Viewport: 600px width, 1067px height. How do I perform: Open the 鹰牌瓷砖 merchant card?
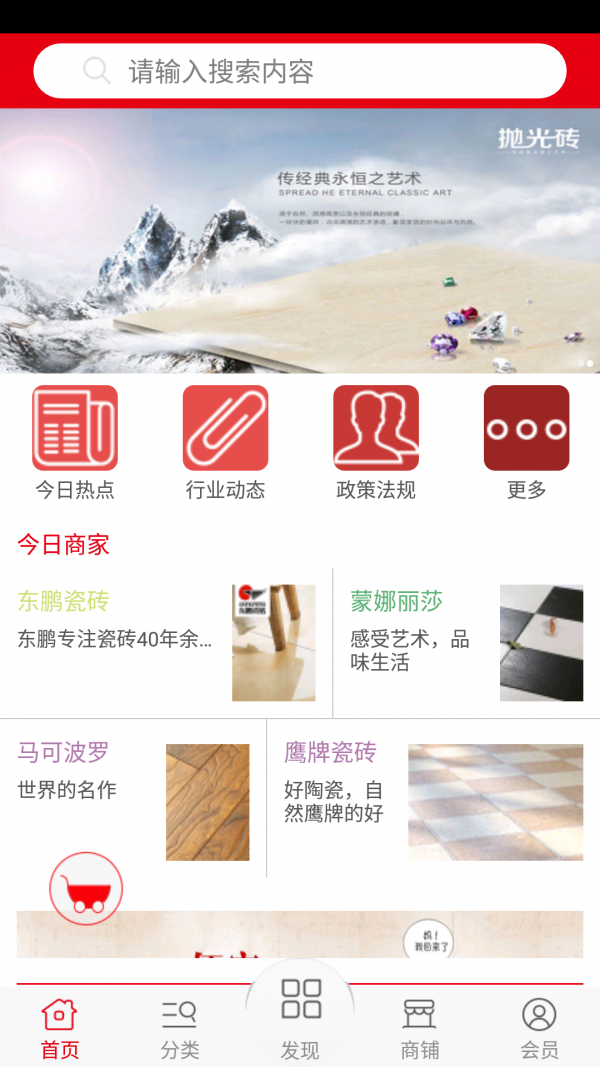point(433,800)
